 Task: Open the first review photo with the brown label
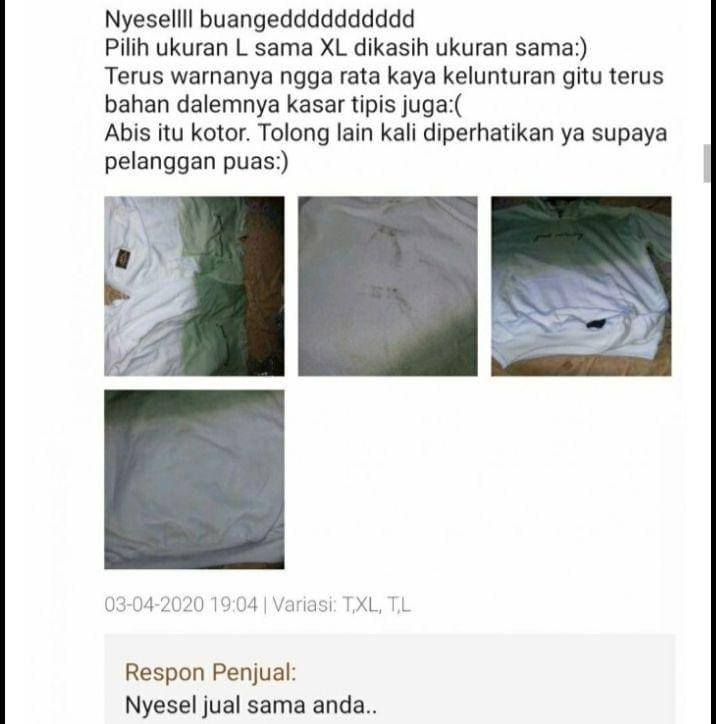[x=194, y=286]
